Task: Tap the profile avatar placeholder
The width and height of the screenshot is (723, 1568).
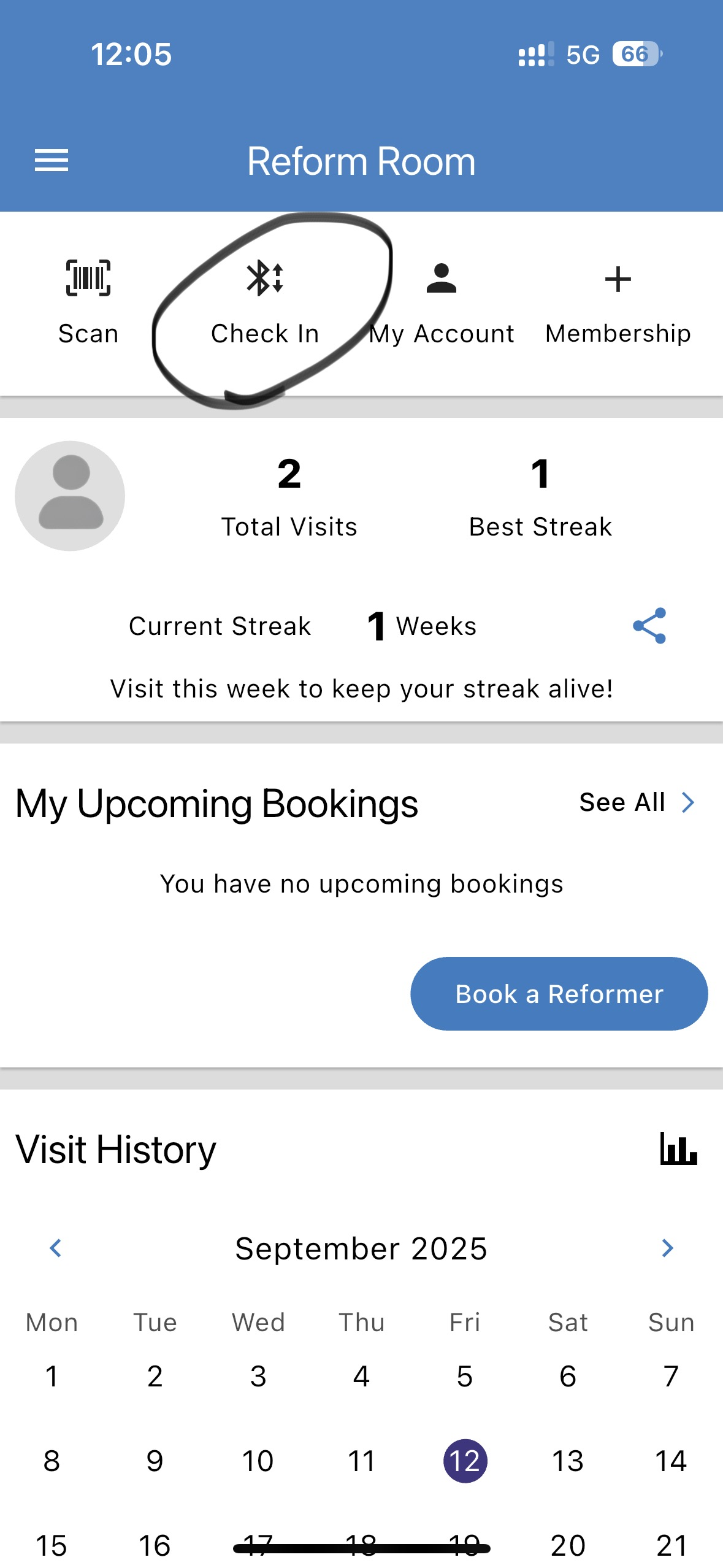Action: (70, 496)
